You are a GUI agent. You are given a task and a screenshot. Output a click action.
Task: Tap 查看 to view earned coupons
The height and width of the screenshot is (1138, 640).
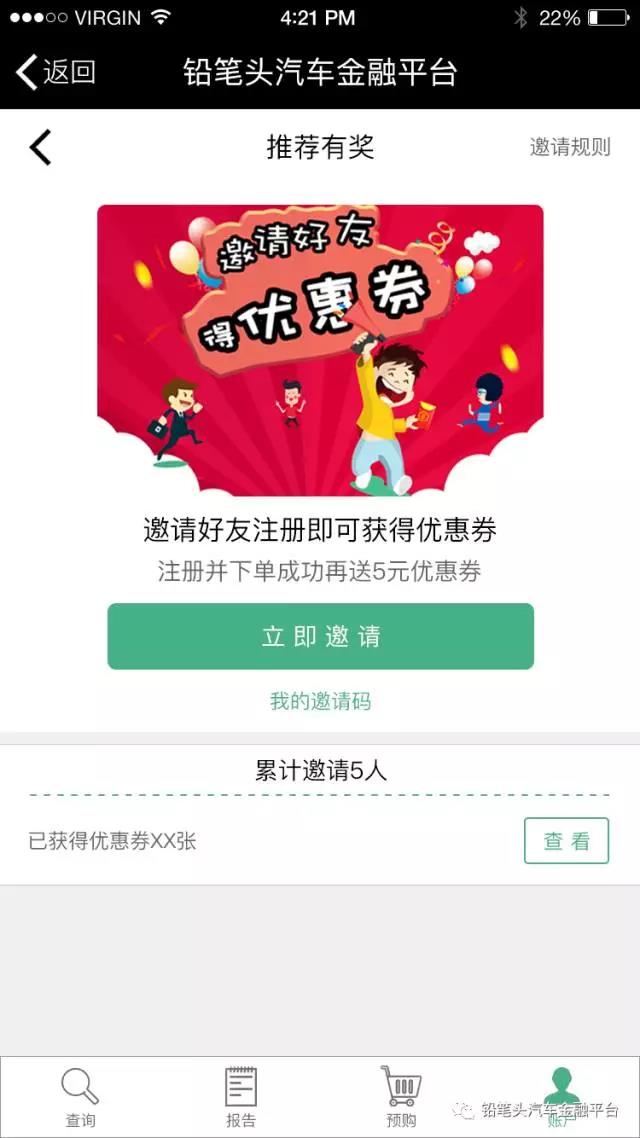point(566,841)
